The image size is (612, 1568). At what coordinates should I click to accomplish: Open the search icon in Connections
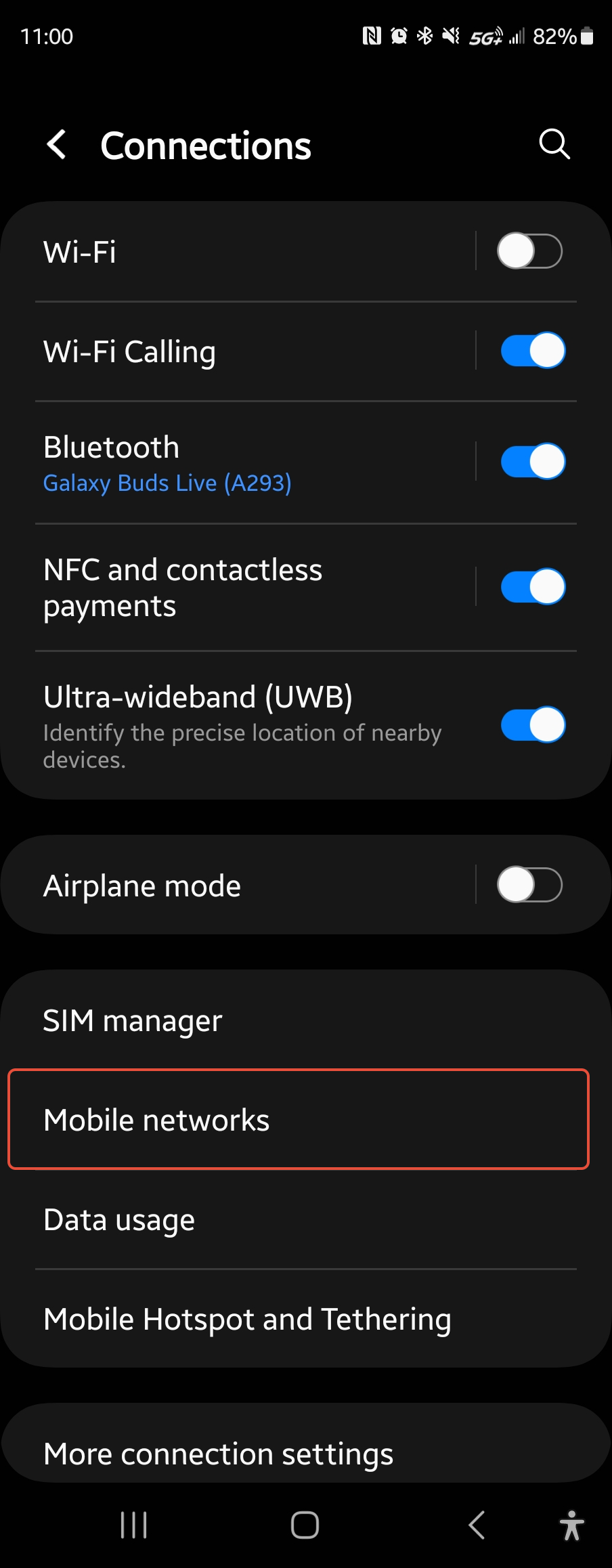tap(554, 144)
